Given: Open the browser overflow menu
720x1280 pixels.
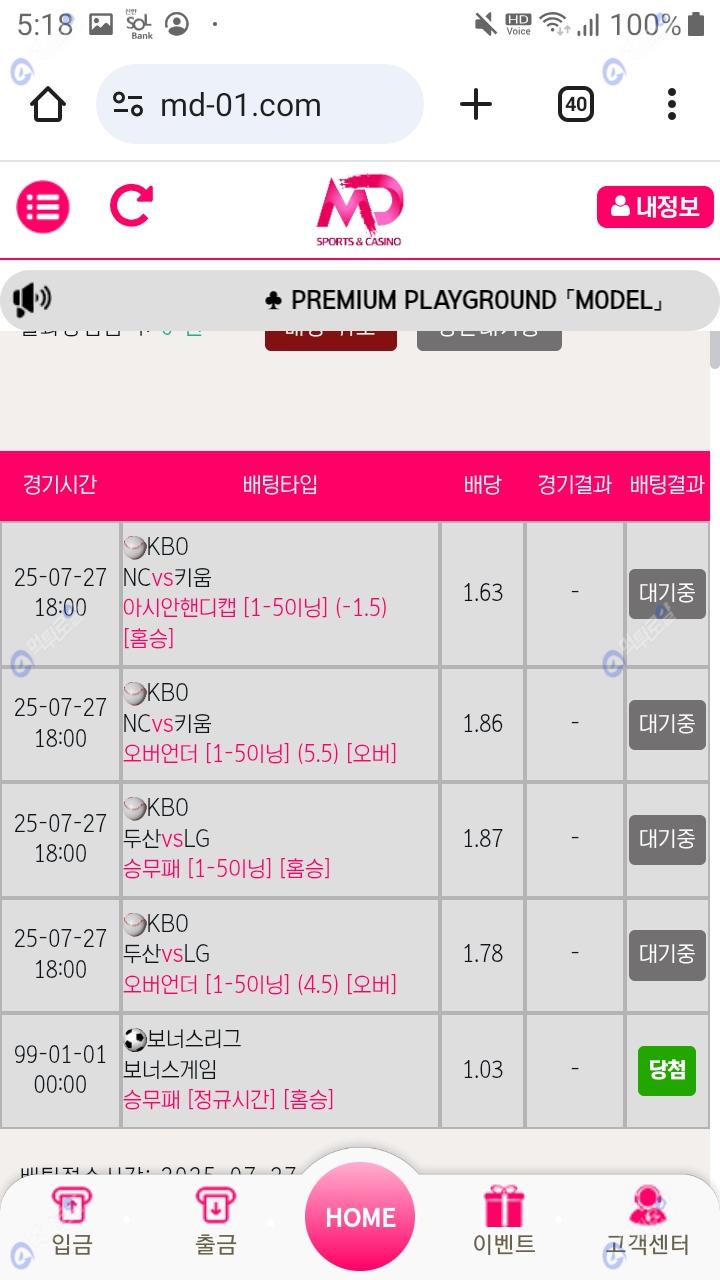Looking at the screenshot, I should tap(672, 104).
